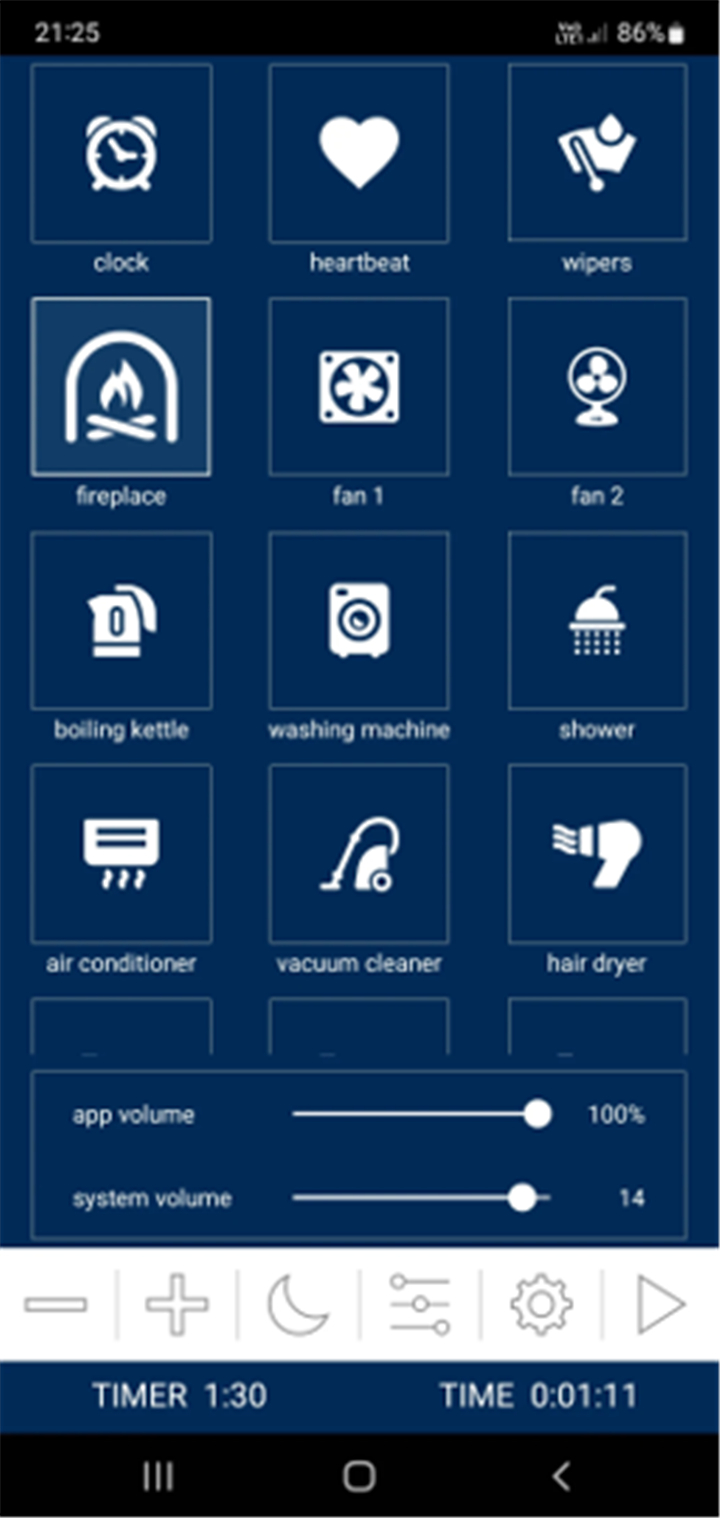Select the heartbeat sound tile

click(359, 154)
